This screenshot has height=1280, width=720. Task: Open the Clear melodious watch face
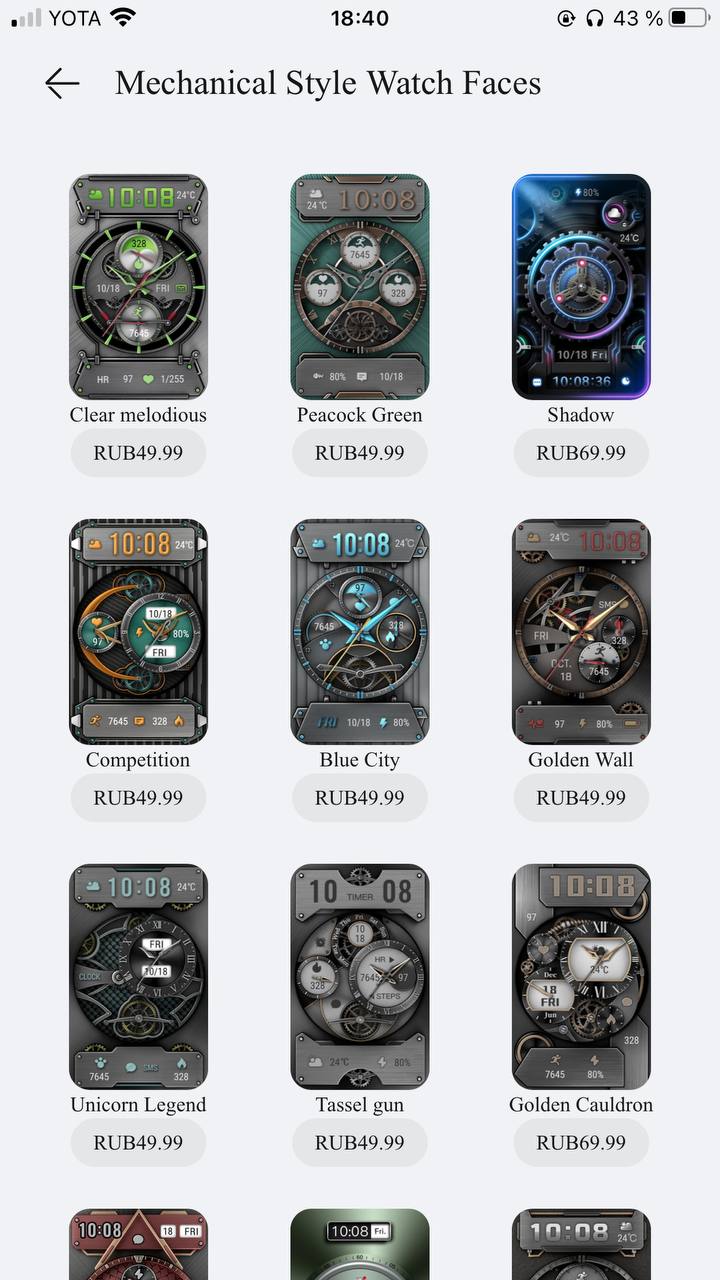(138, 287)
